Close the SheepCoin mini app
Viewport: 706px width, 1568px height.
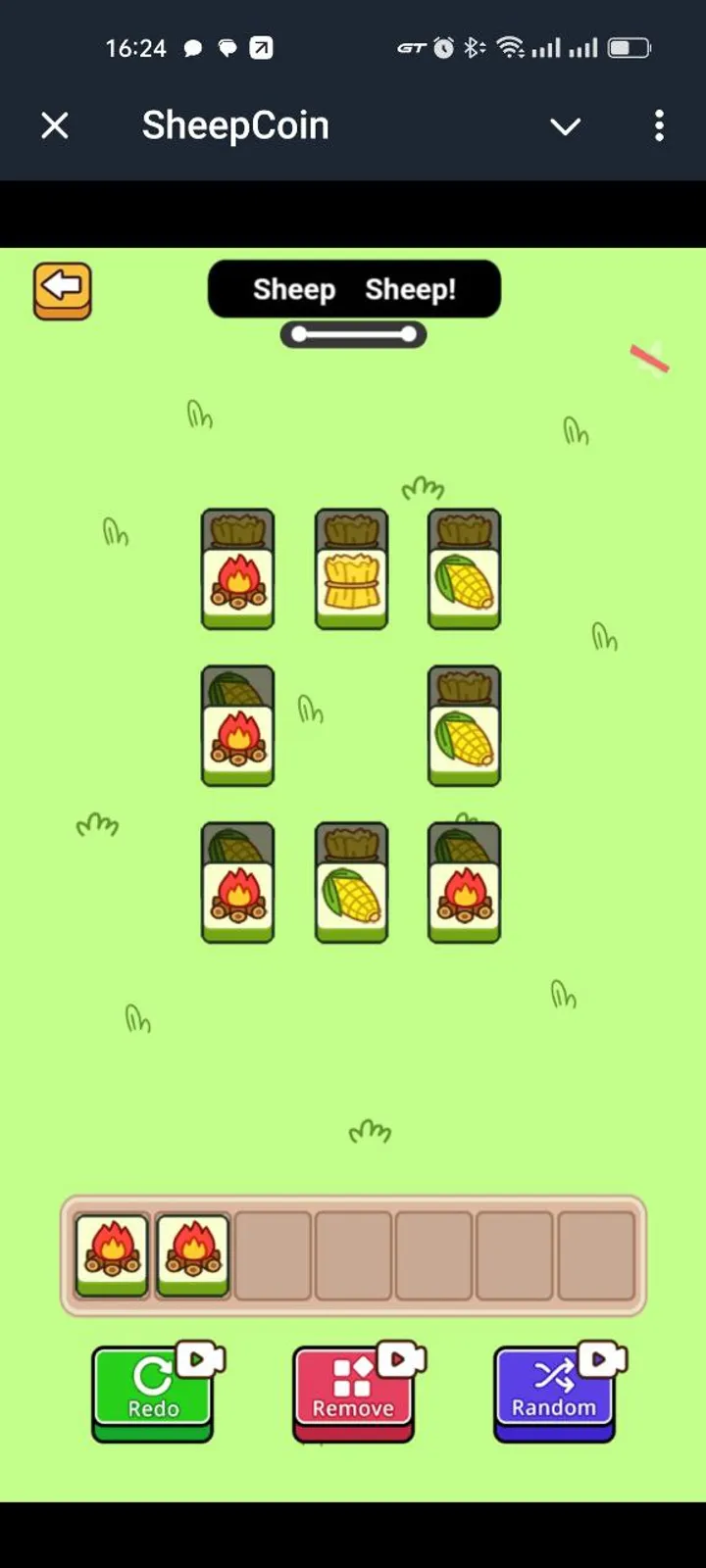(55, 125)
